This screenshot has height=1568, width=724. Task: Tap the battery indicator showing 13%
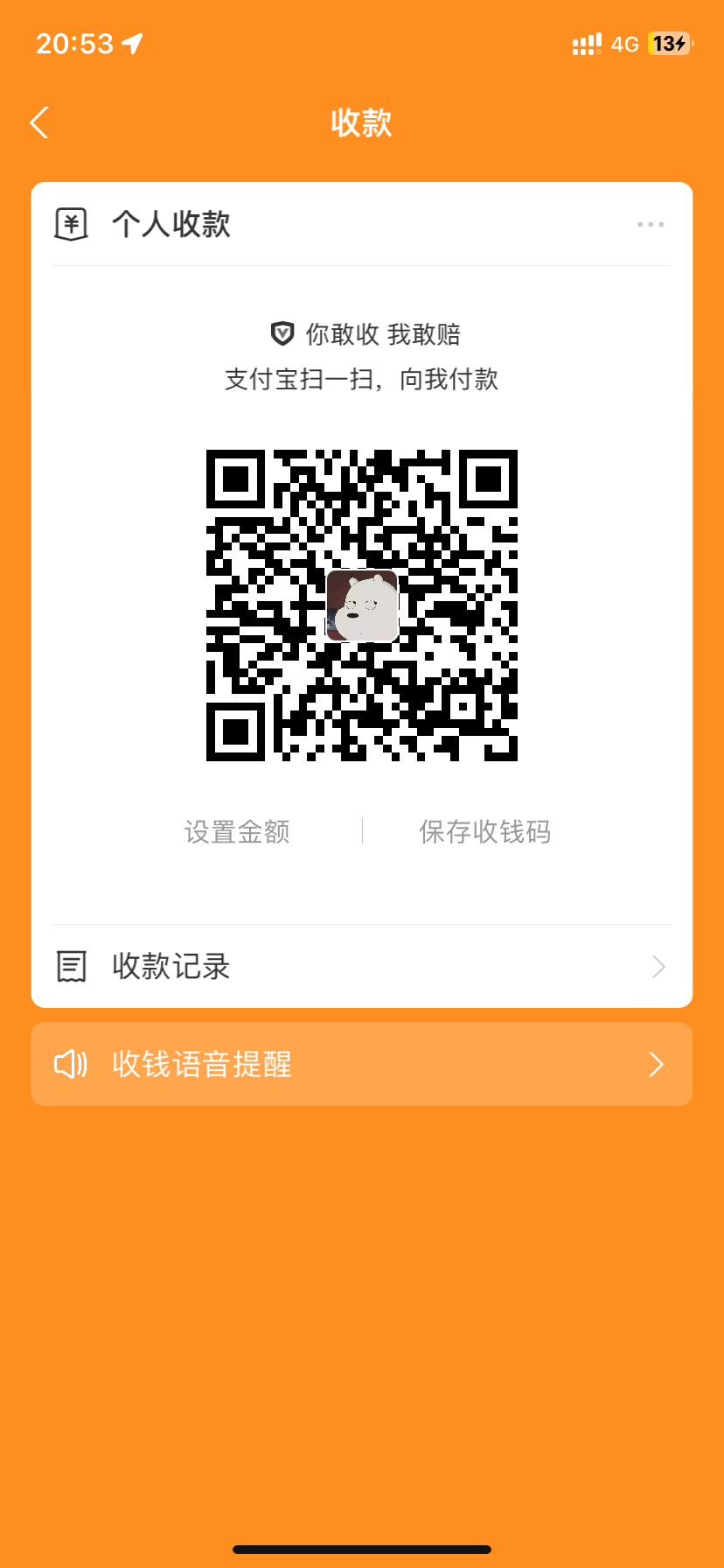[x=668, y=43]
